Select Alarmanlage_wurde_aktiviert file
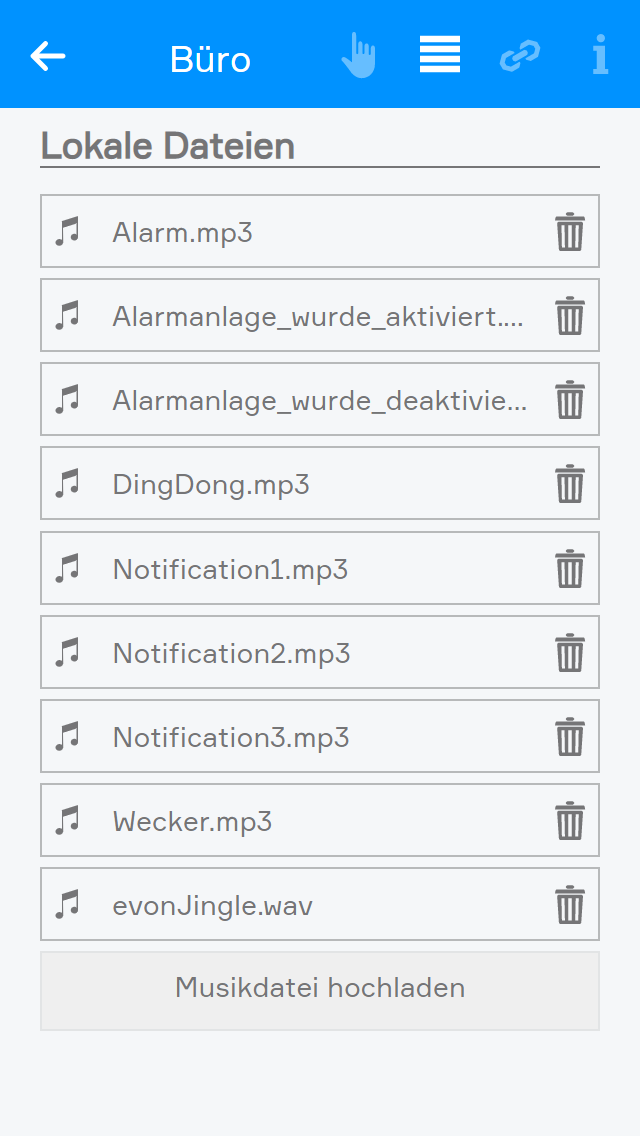640x1136 pixels. point(318,317)
